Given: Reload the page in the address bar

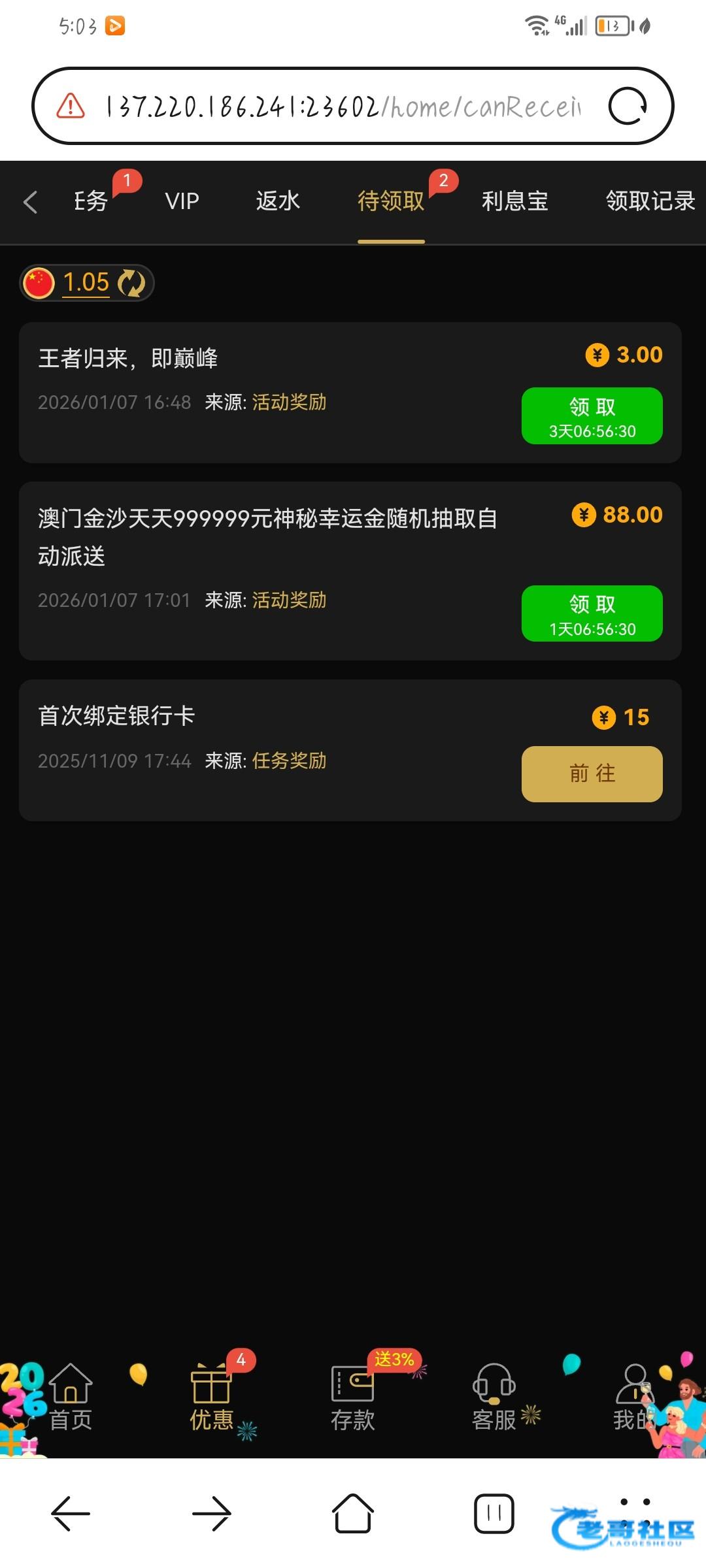Looking at the screenshot, I should pos(627,106).
